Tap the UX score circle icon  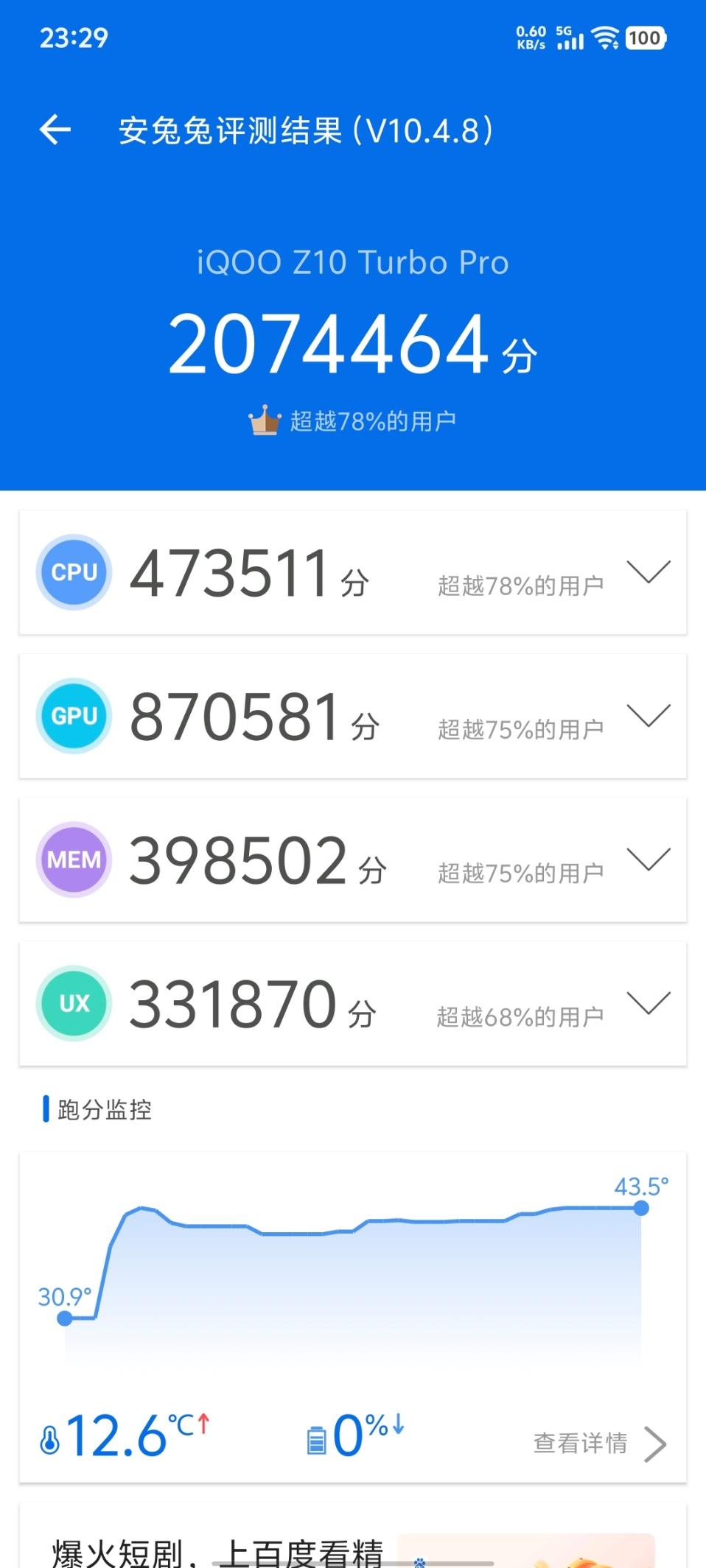pyautogui.click(x=73, y=1002)
